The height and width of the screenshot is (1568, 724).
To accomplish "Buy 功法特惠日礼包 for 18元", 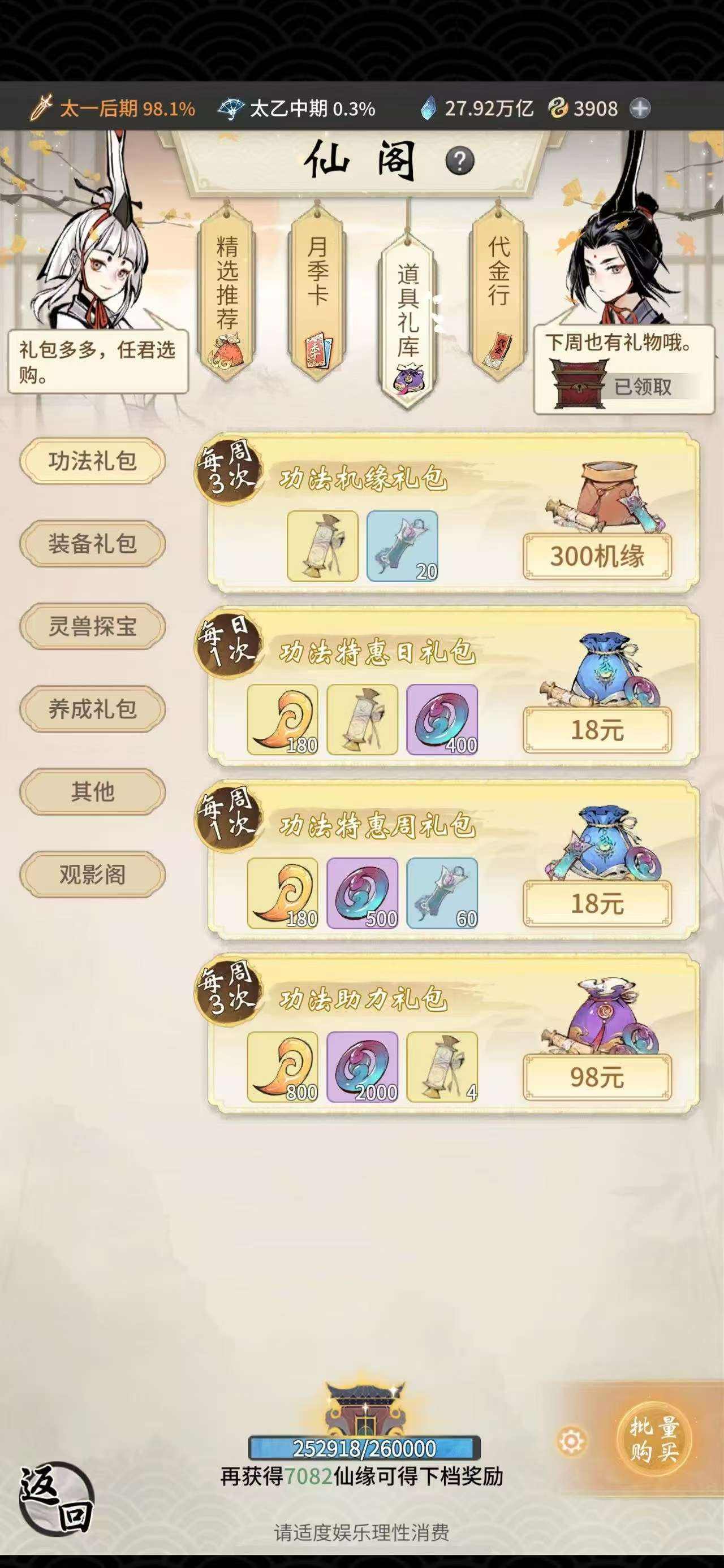I will coord(597,729).
